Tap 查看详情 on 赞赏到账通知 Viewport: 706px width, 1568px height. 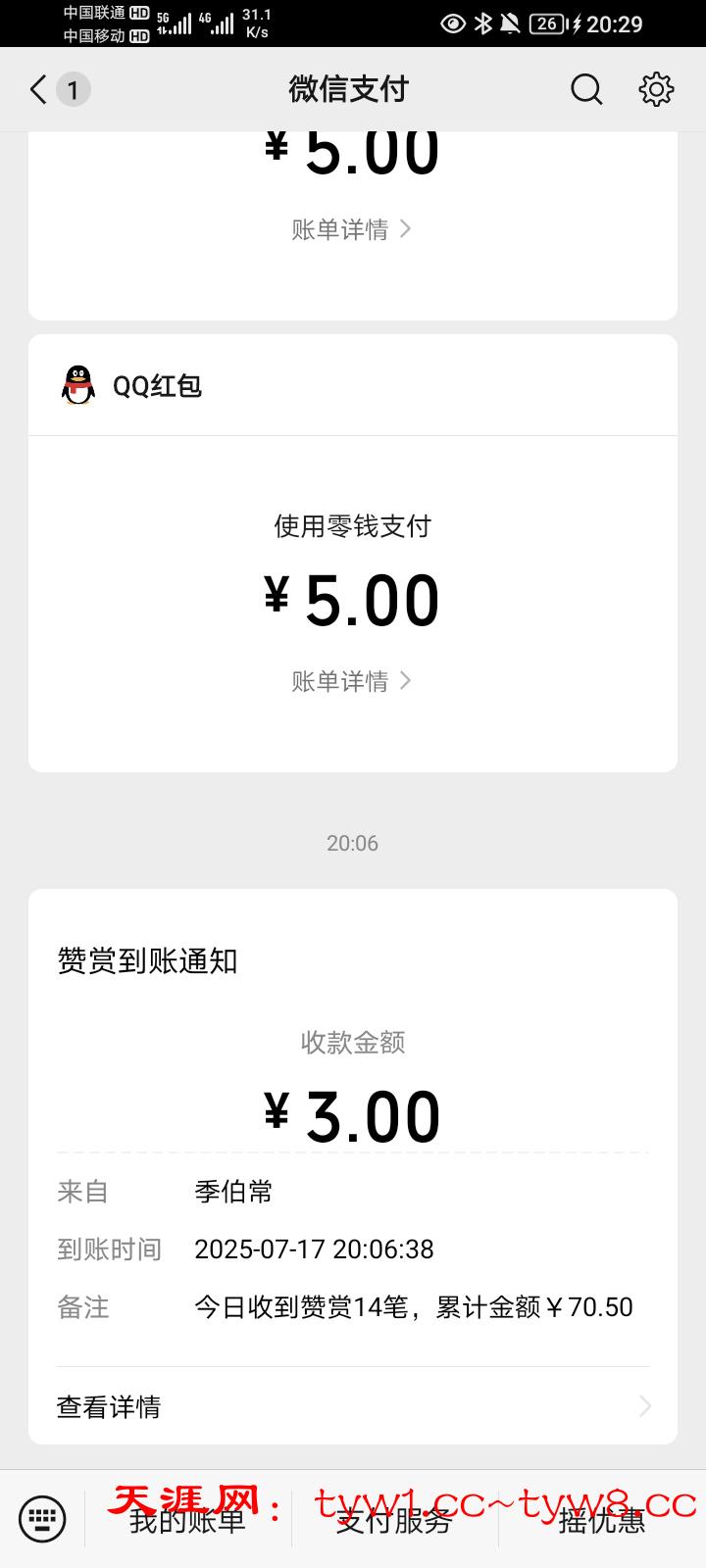coord(352,1406)
